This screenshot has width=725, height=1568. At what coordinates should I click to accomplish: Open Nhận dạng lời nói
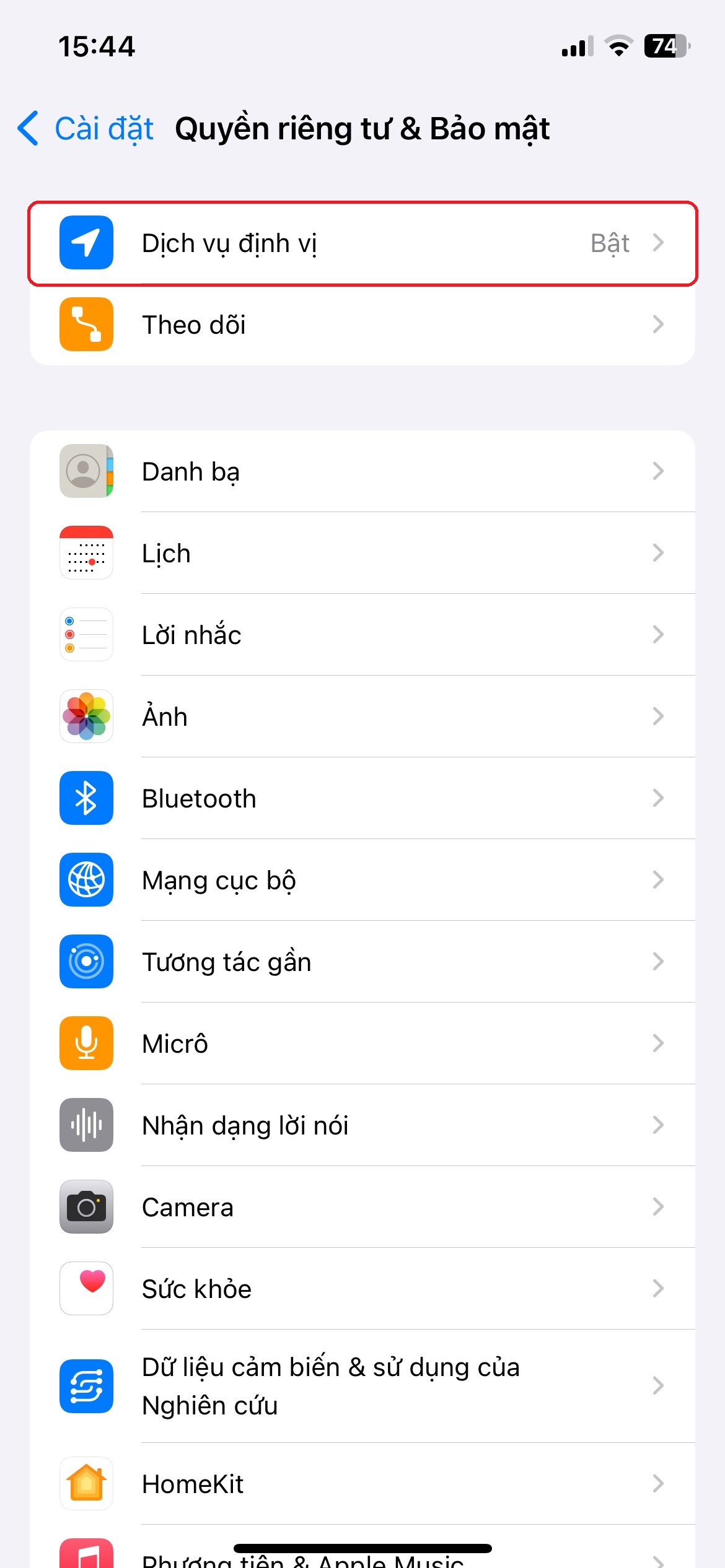pos(362,1125)
